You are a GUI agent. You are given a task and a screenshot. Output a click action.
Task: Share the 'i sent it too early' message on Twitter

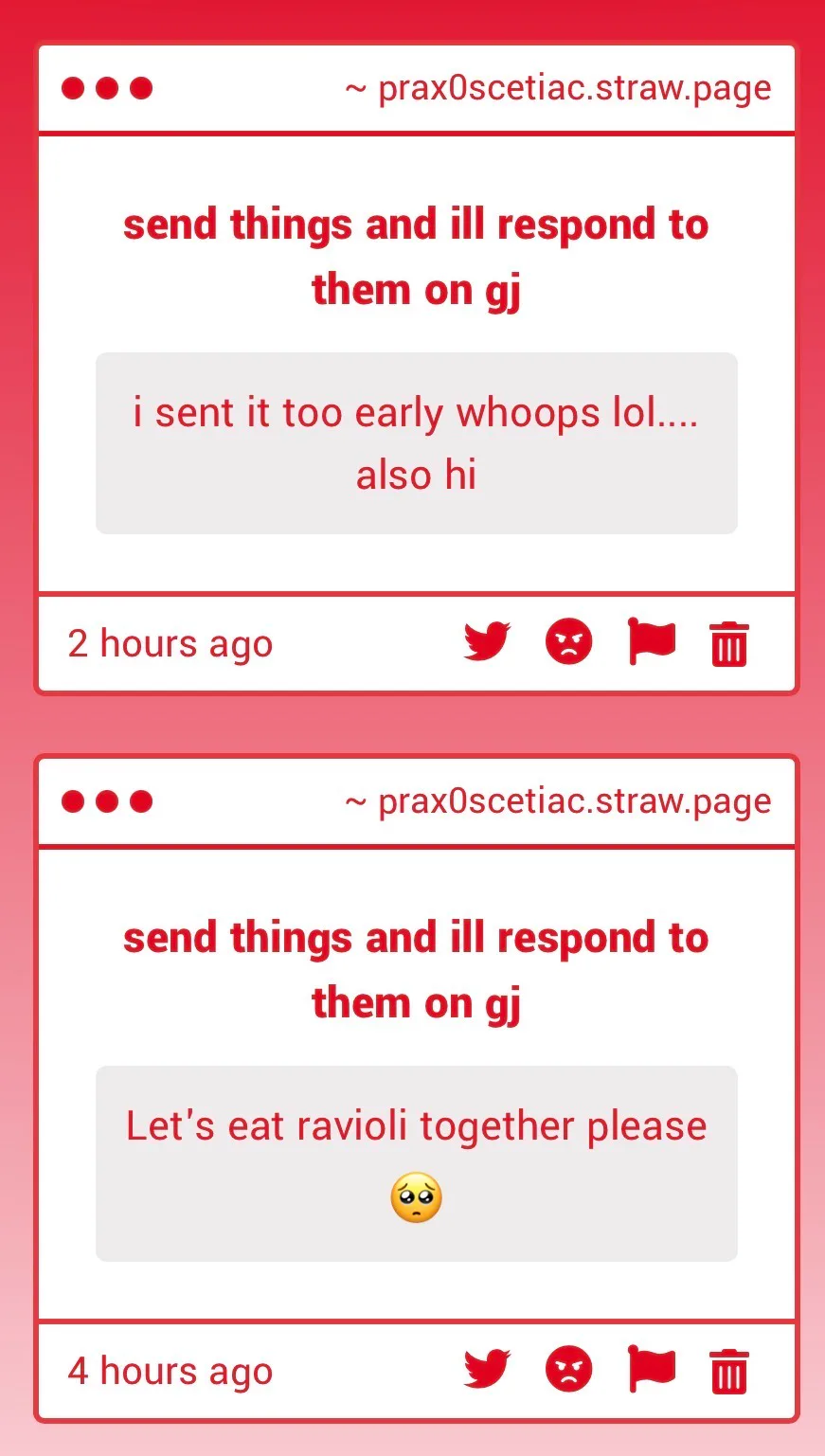point(487,642)
